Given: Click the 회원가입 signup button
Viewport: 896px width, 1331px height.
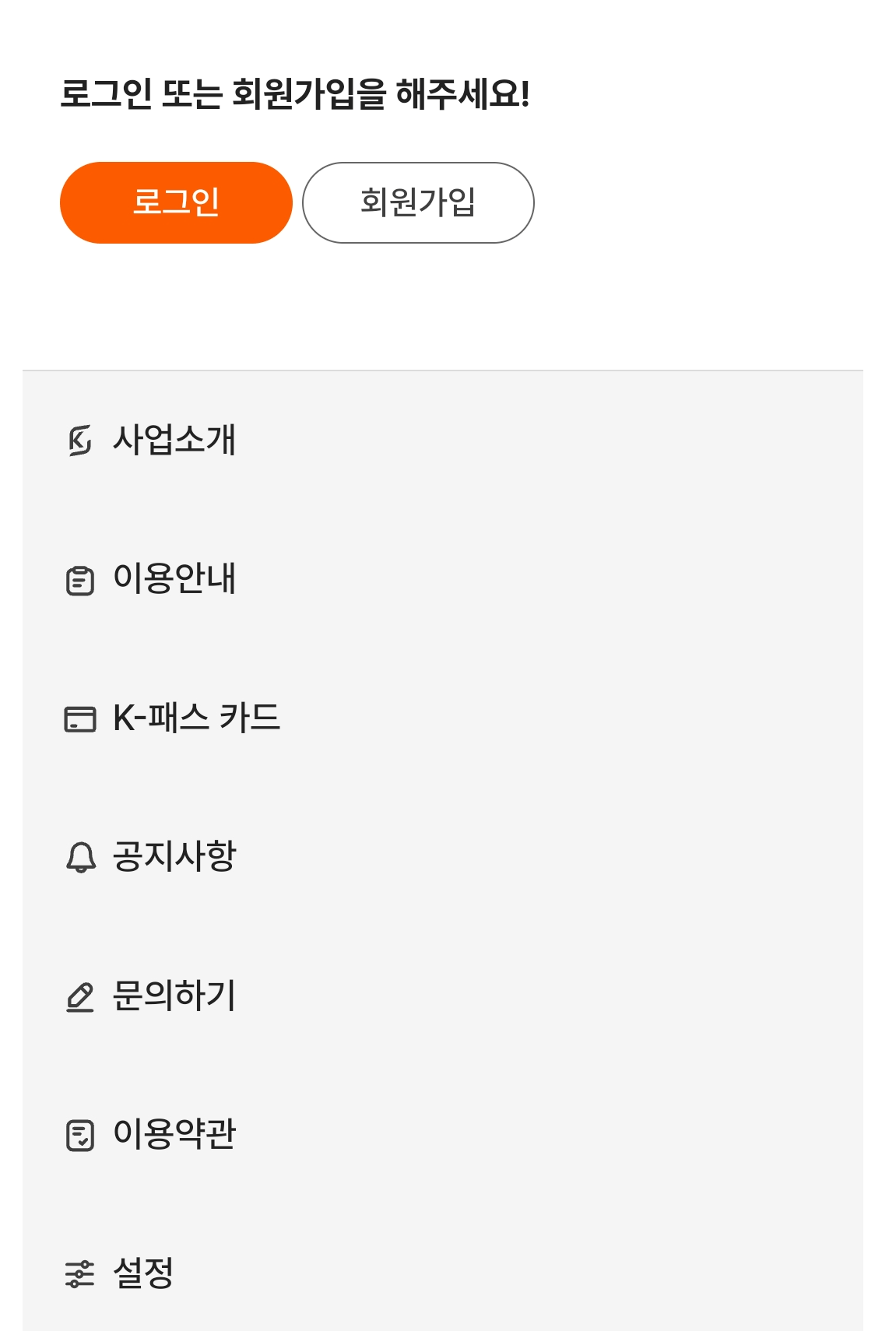Looking at the screenshot, I should coord(417,202).
